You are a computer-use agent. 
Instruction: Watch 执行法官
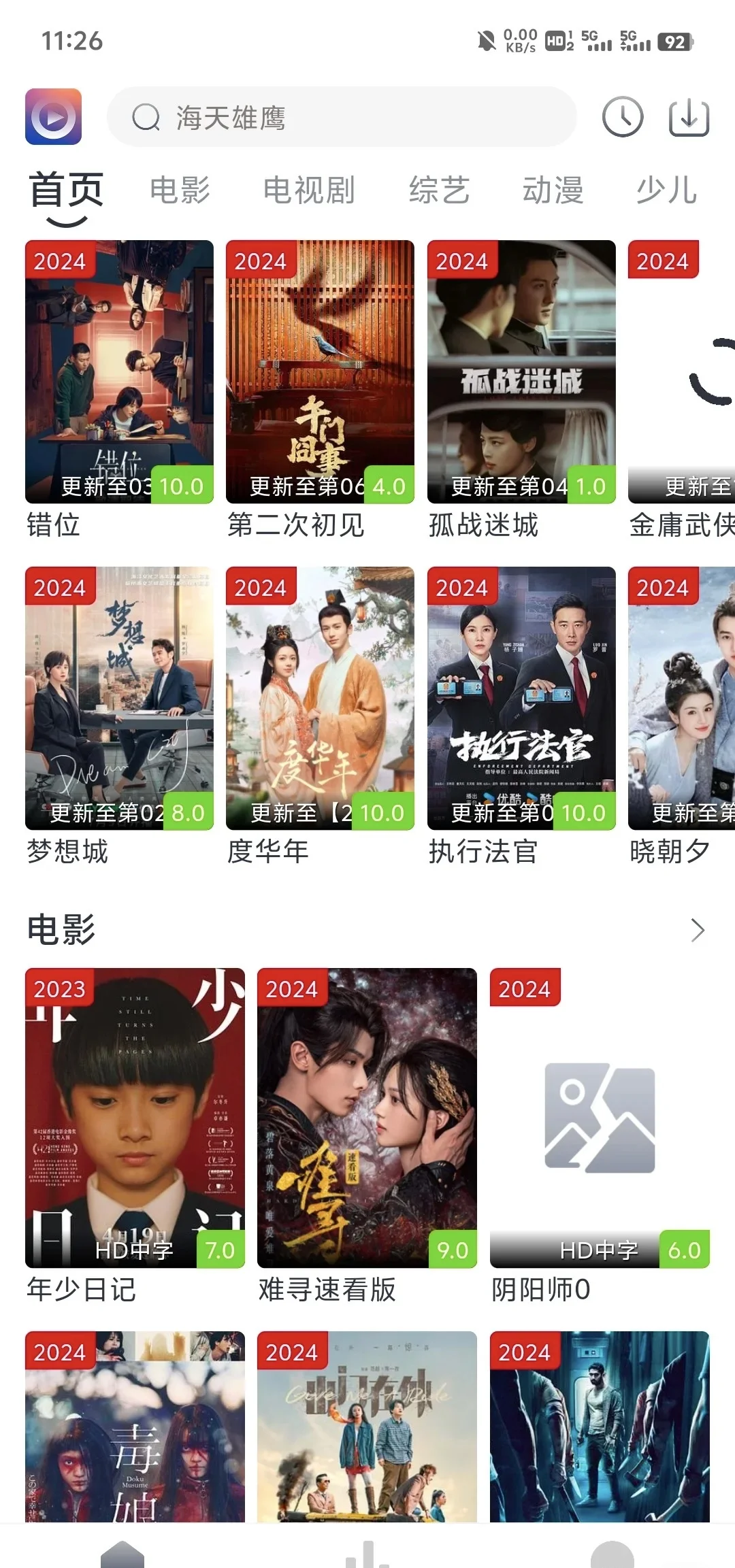[521, 698]
